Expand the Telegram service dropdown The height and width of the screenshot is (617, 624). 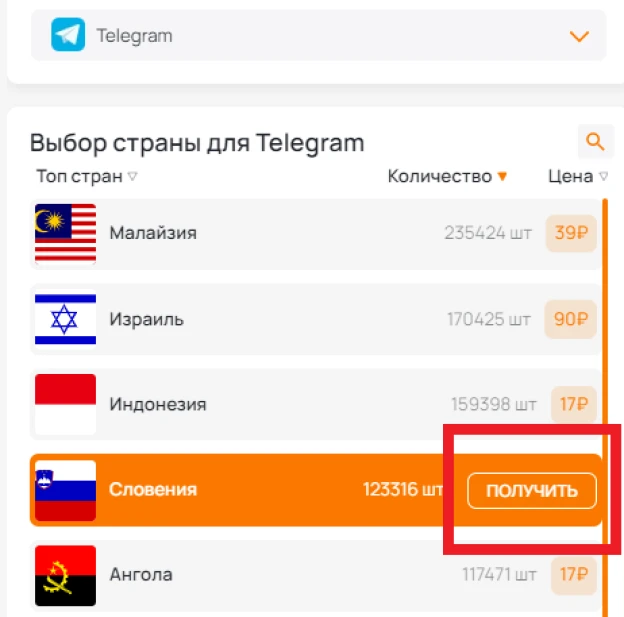pyautogui.click(x=578, y=36)
